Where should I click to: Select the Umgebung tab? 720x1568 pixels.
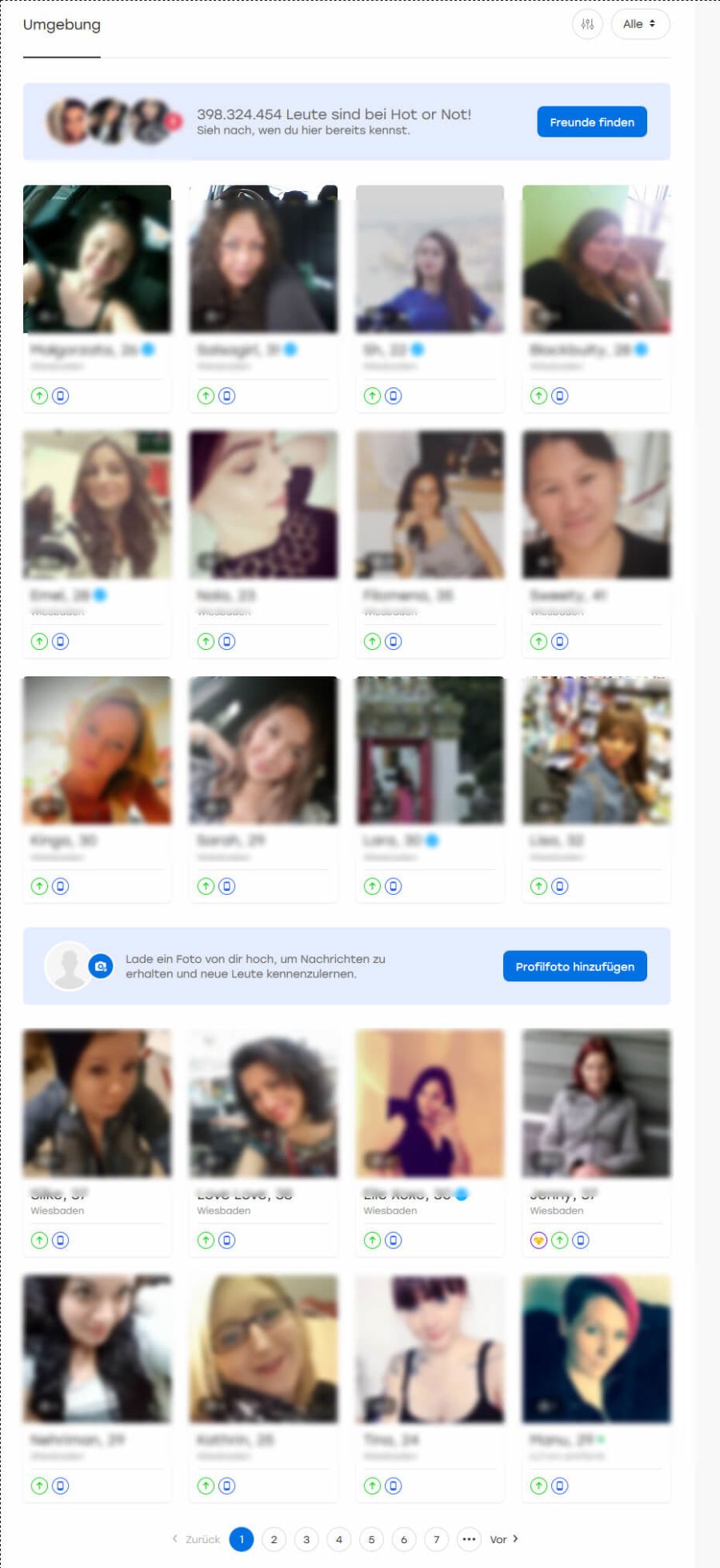(62, 25)
